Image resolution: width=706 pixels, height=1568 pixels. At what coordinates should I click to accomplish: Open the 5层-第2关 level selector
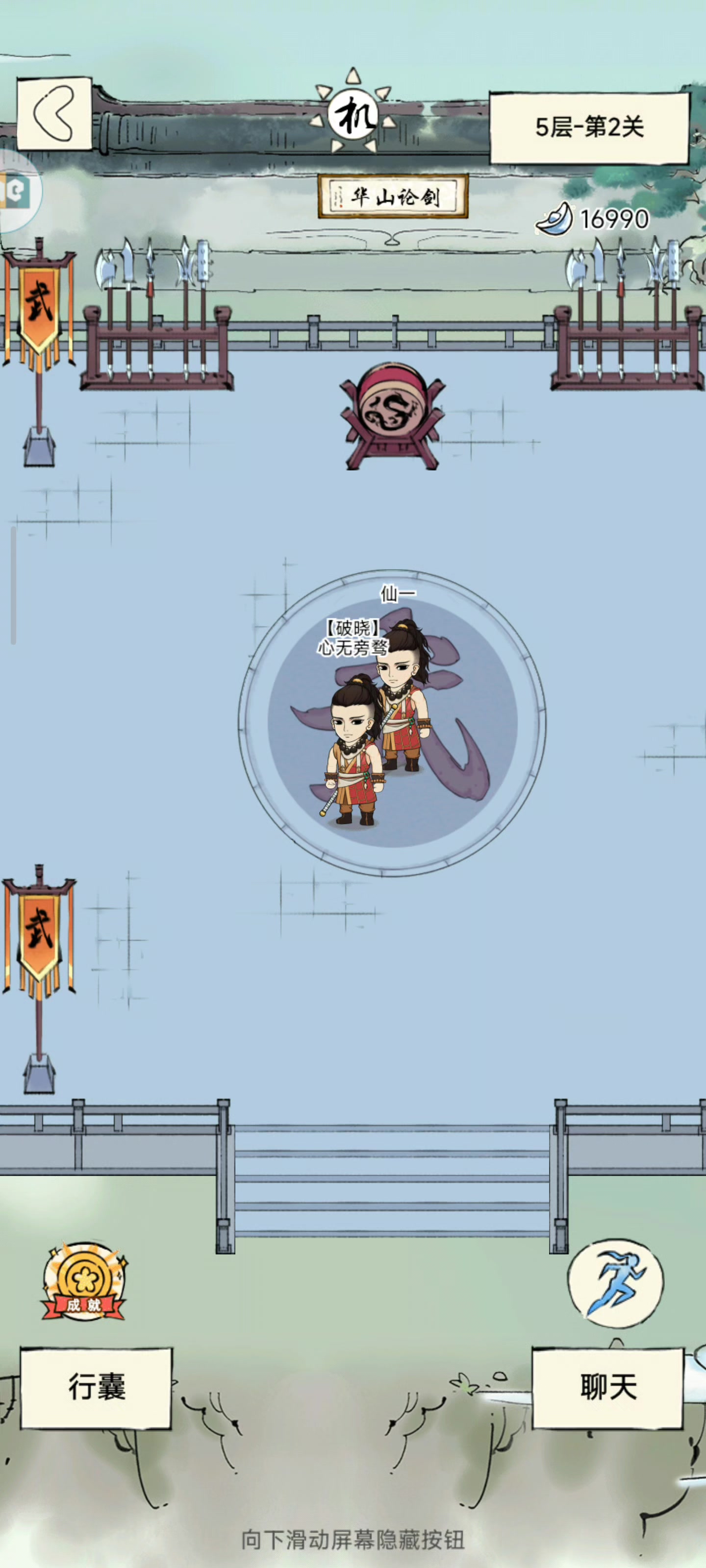pyautogui.click(x=589, y=127)
